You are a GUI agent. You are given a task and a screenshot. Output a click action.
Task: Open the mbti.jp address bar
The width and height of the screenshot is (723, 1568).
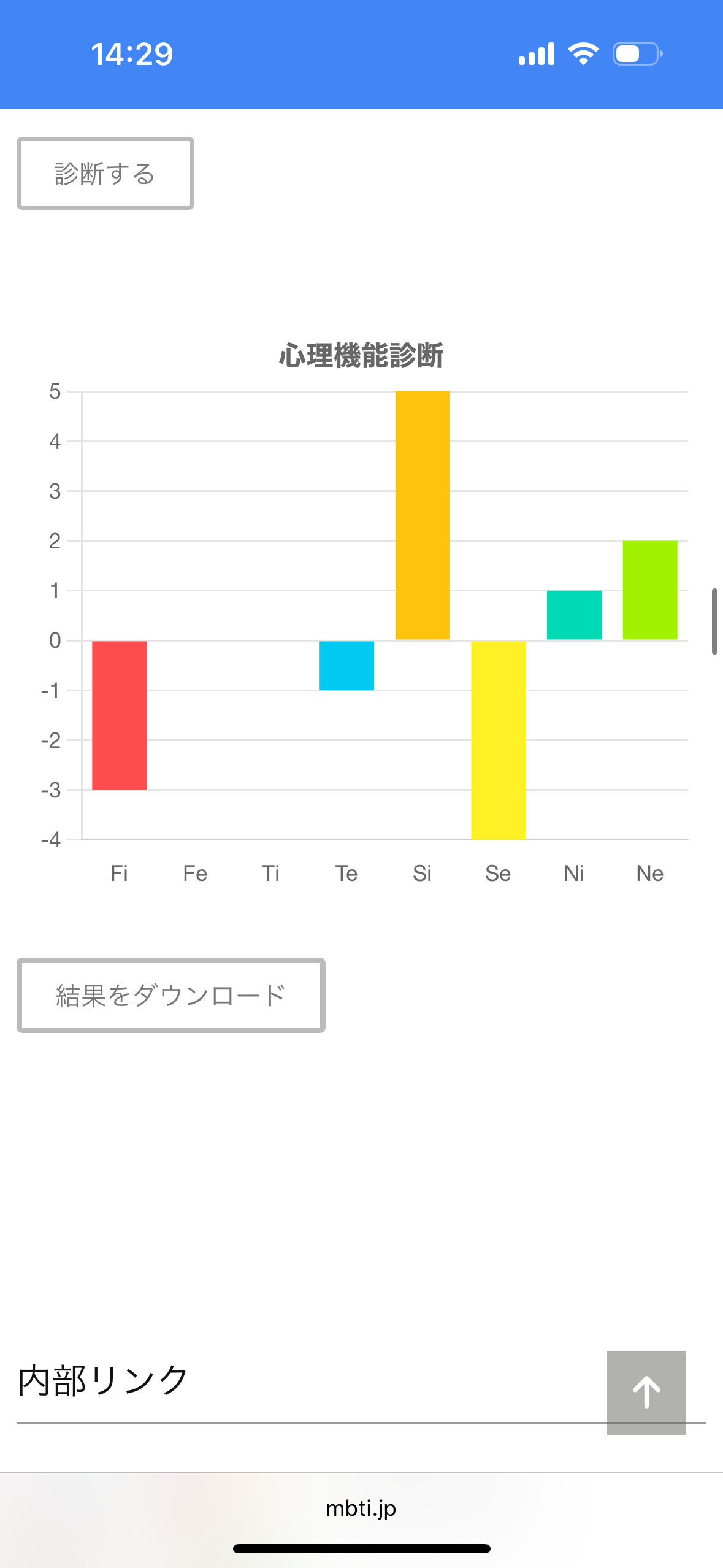pyautogui.click(x=361, y=1508)
